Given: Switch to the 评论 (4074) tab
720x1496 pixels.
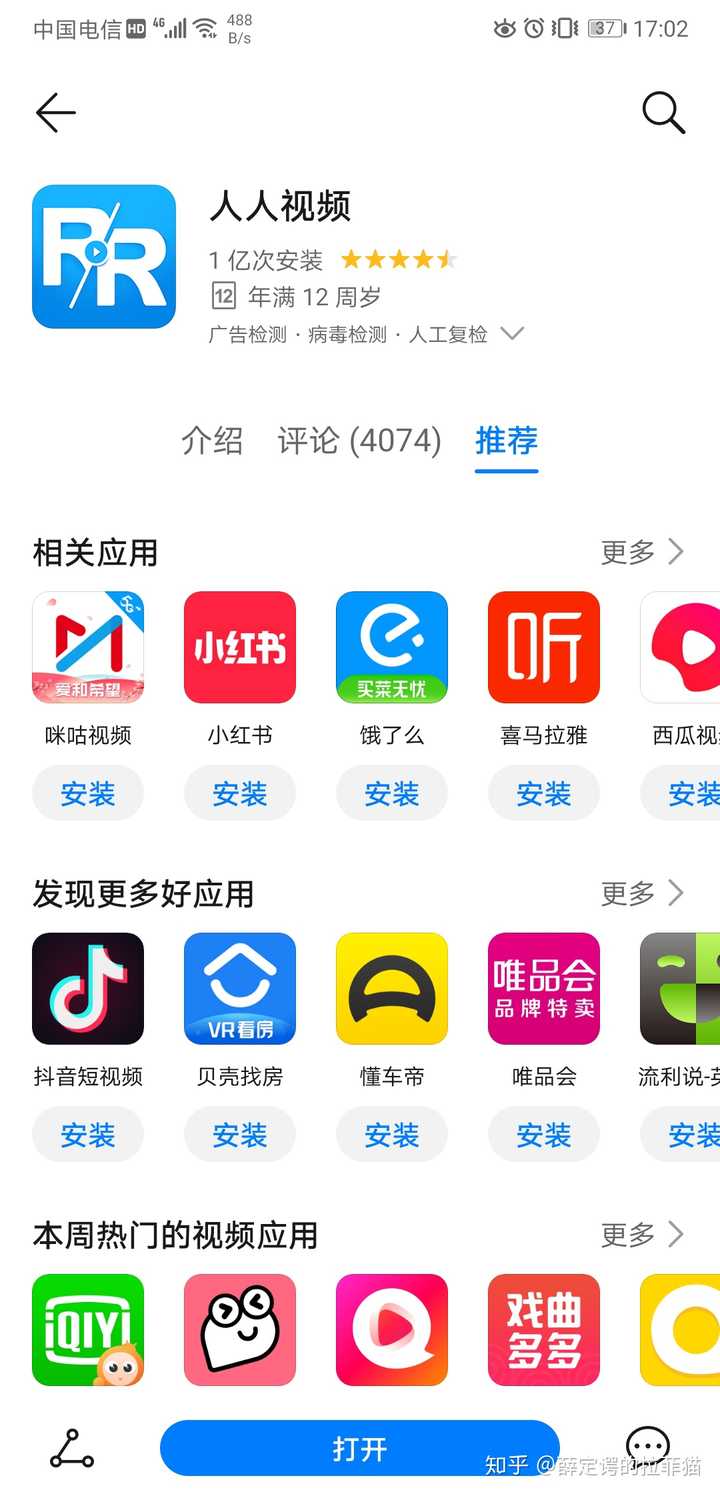Looking at the screenshot, I should pos(359,441).
